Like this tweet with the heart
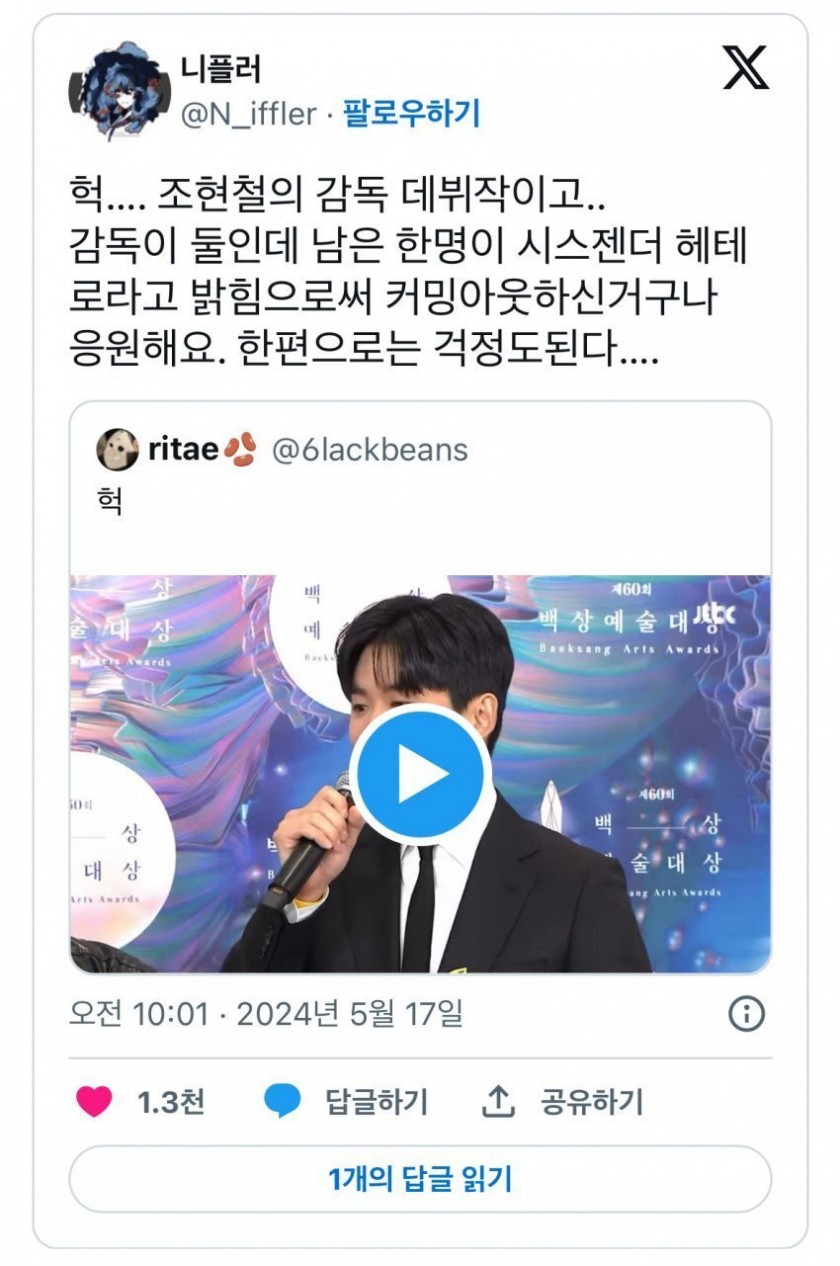The width and height of the screenshot is (840, 1266). pyautogui.click(x=95, y=1102)
